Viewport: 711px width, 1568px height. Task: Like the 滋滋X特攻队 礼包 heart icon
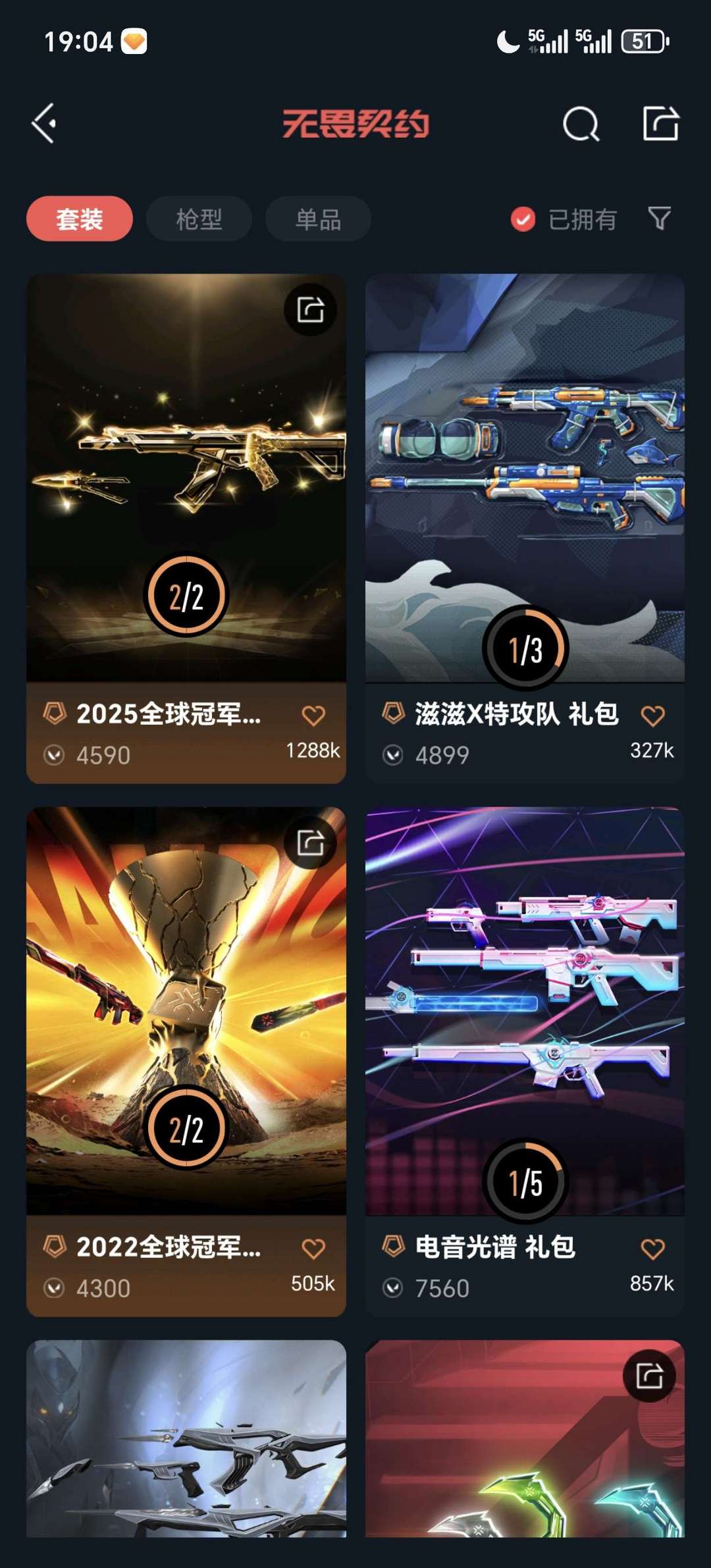pos(652,716)
